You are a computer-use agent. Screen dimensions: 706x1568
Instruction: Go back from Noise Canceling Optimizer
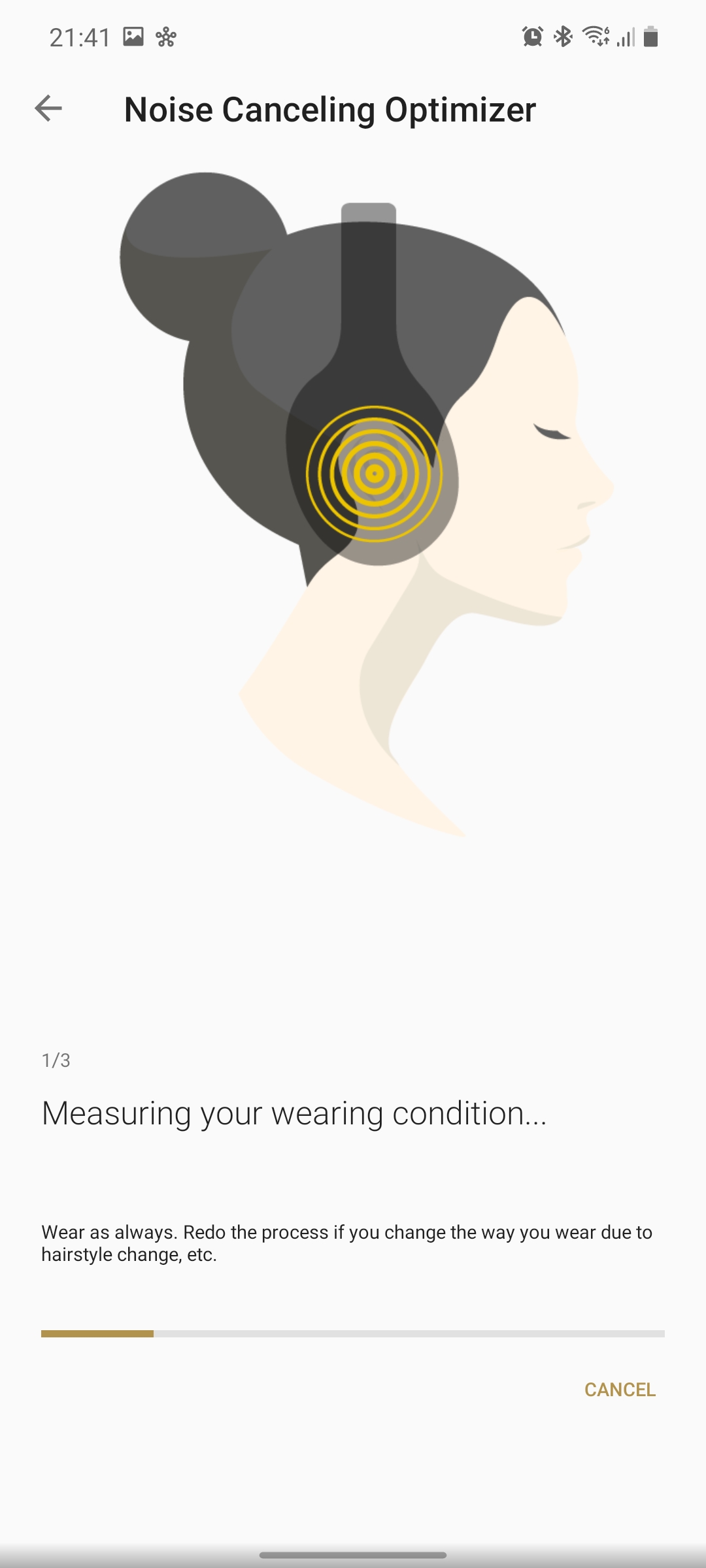pyautogui.click(x=48, y=108)
